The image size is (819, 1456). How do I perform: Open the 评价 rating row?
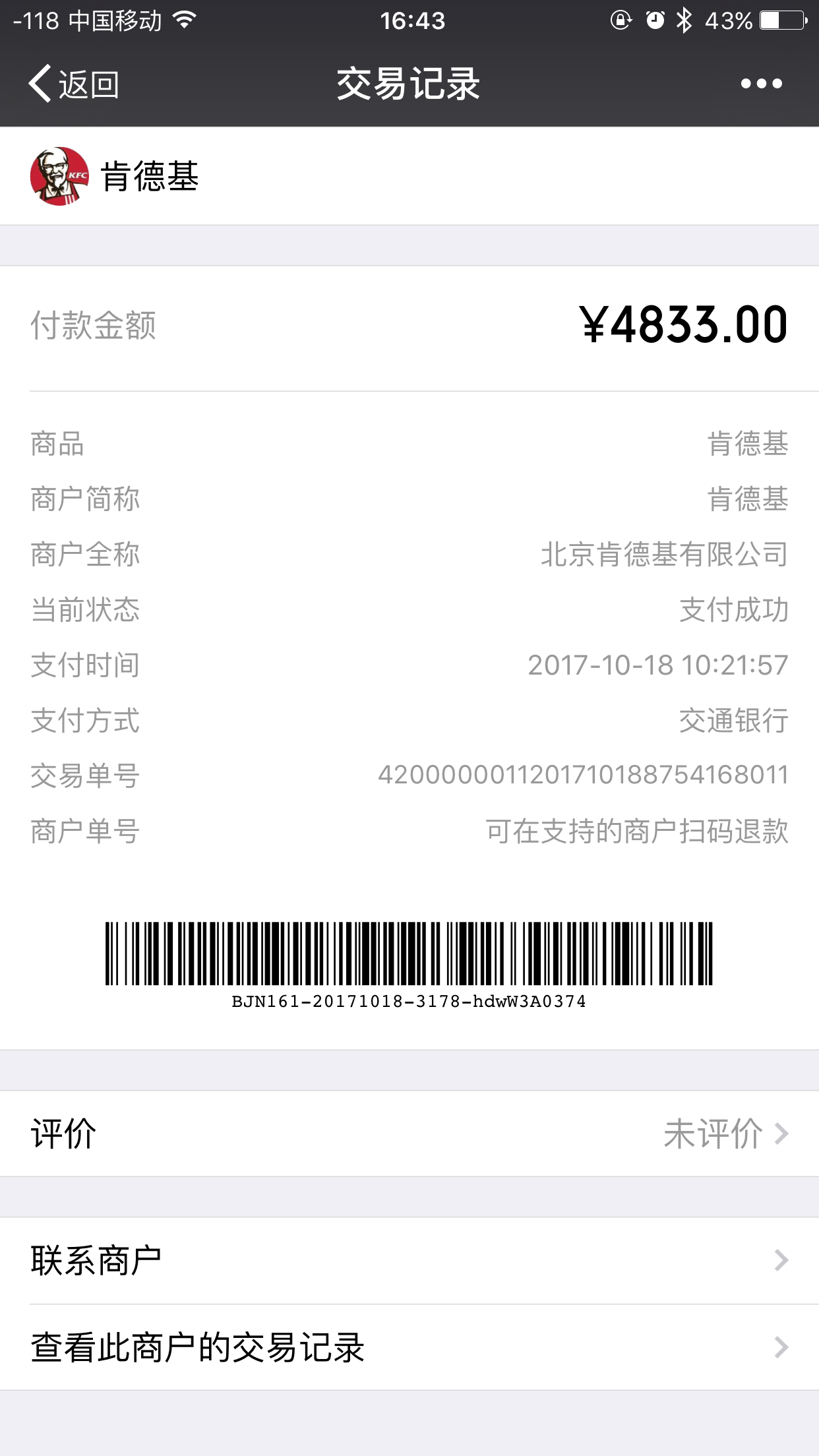click(409, 1134)
